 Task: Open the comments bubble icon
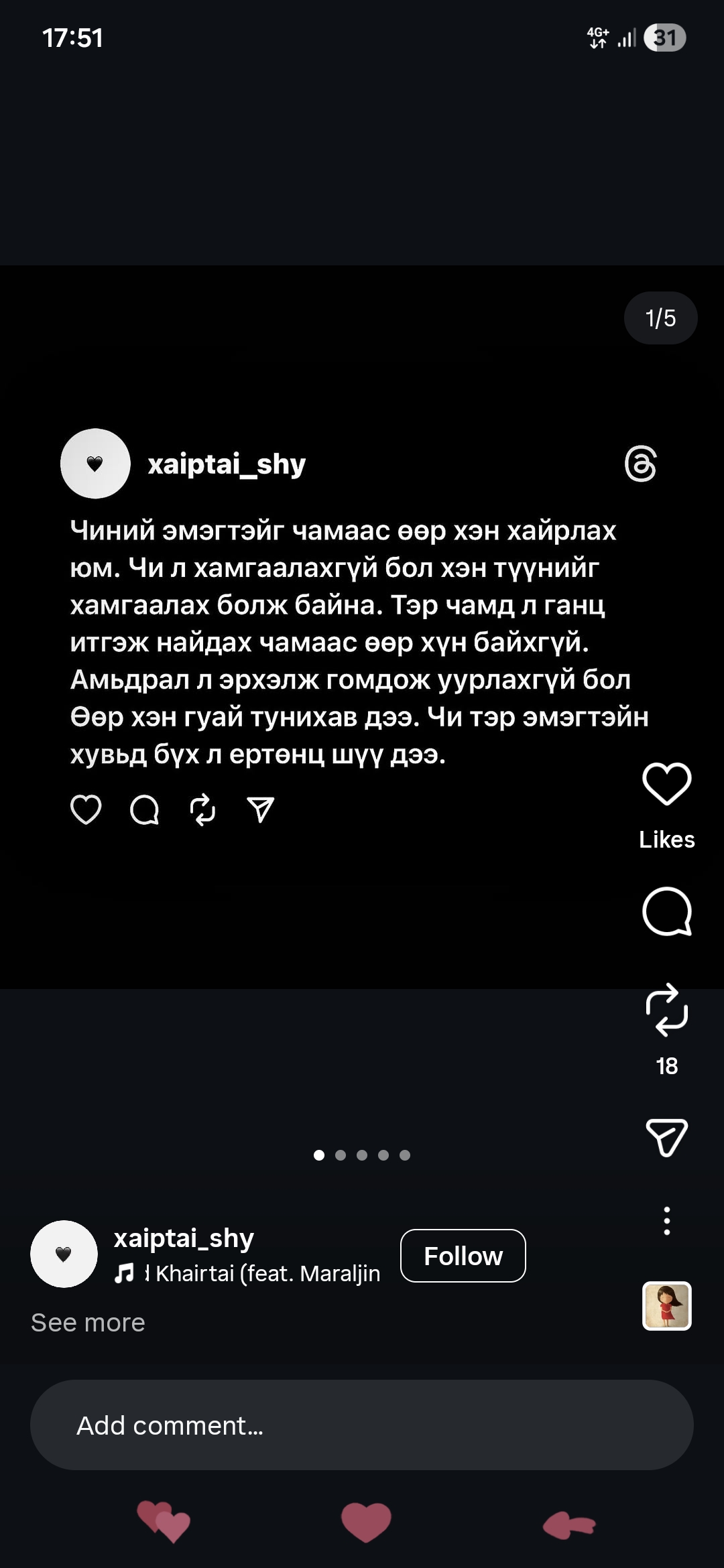(x=666, y=911)
